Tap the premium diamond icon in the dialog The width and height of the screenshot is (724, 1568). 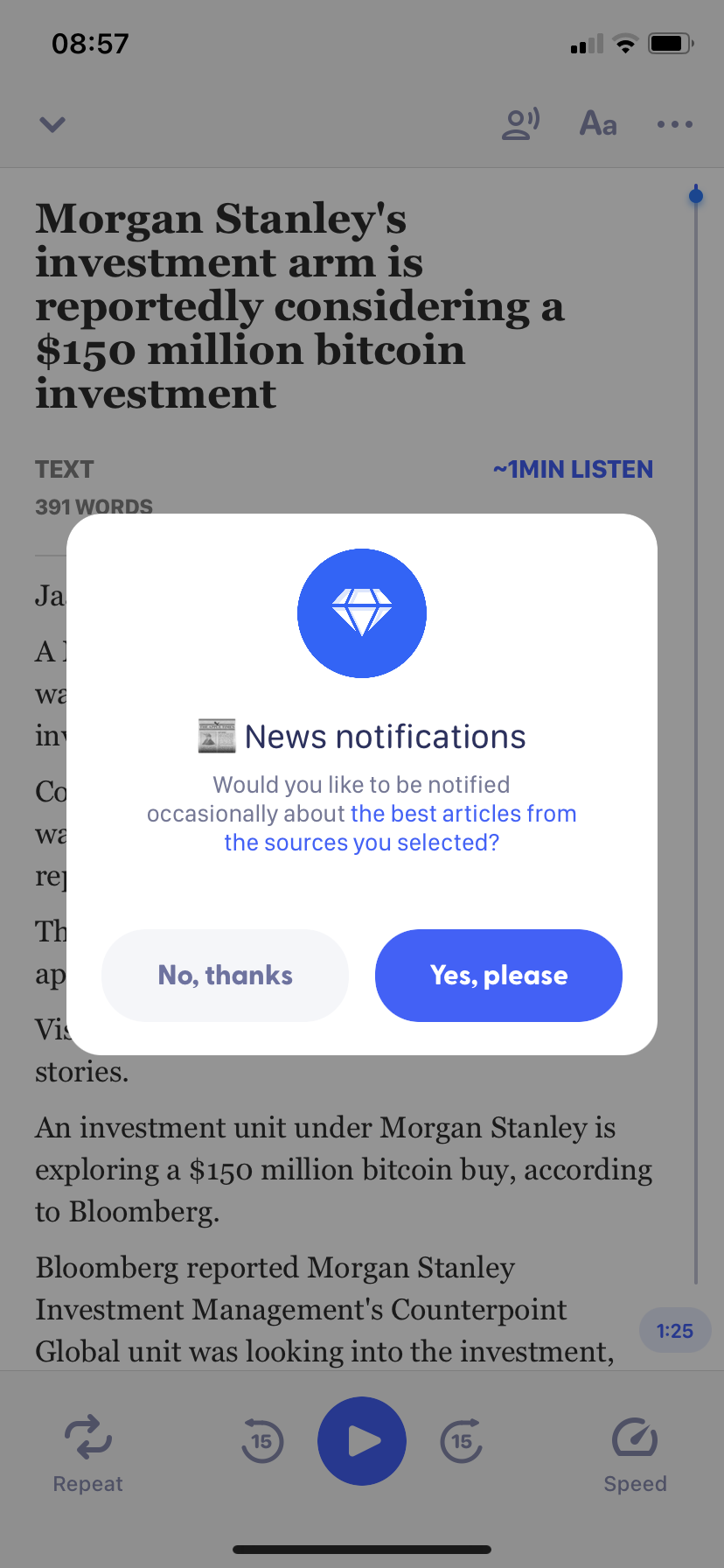tap(362, 612)
